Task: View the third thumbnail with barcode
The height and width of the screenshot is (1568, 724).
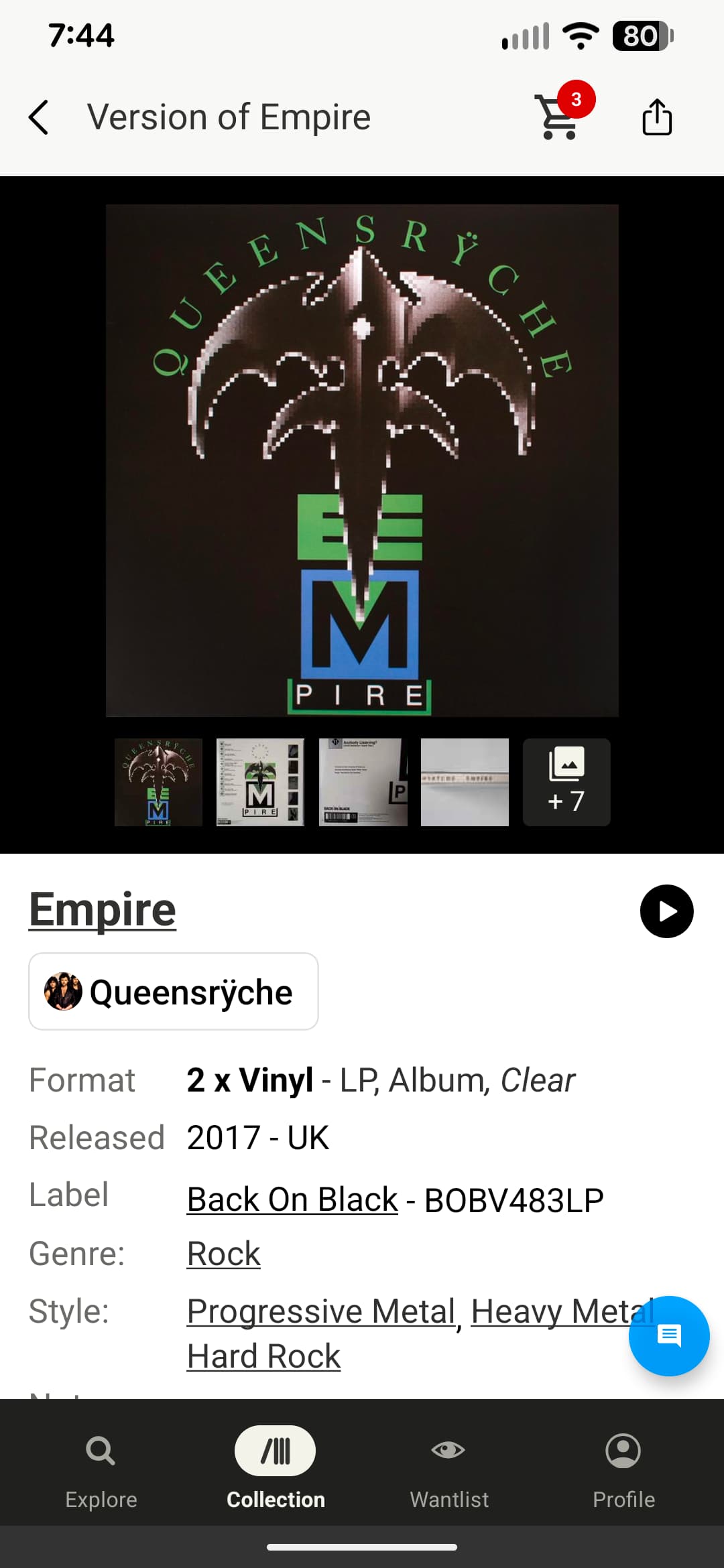Action: (x=363, y=782)
